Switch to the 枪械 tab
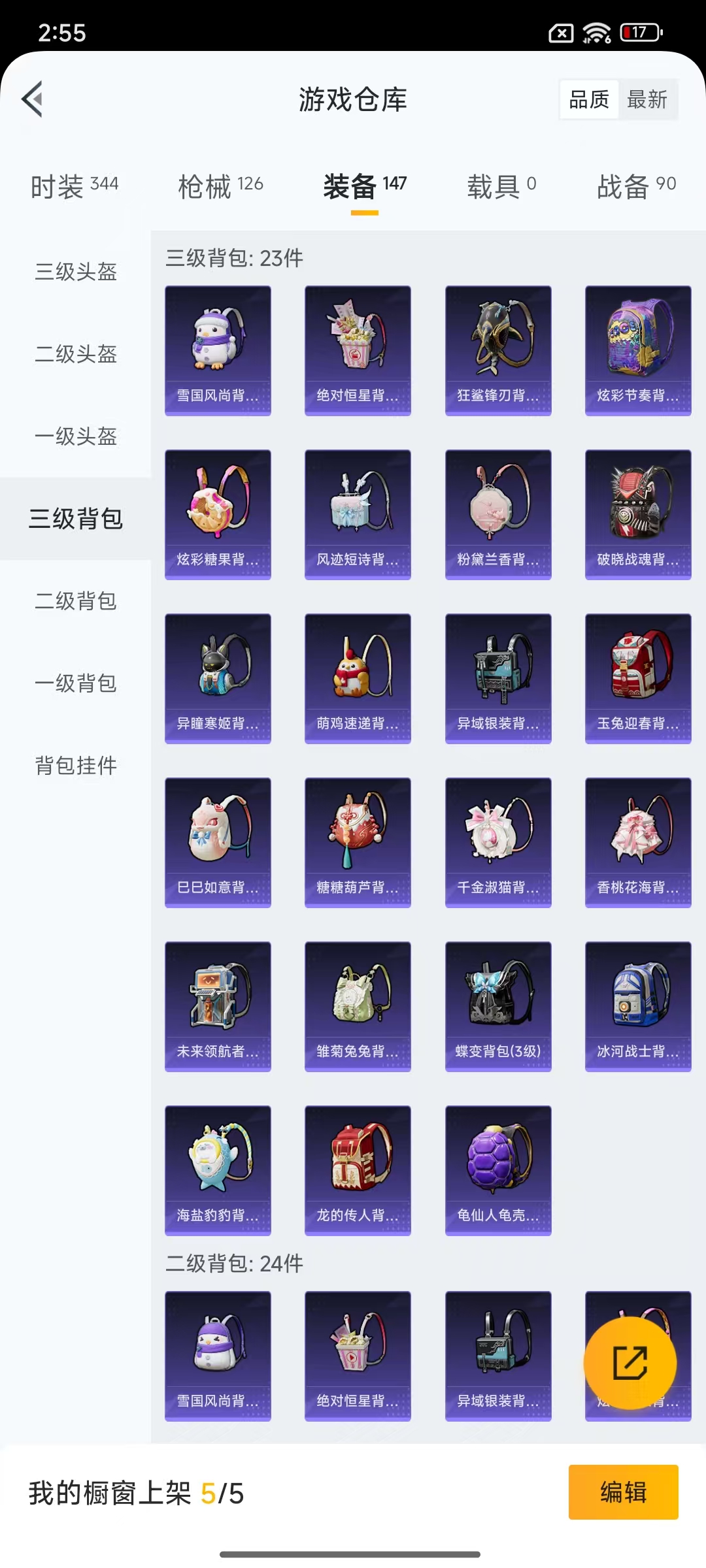706x1568 pixels. 221,186
